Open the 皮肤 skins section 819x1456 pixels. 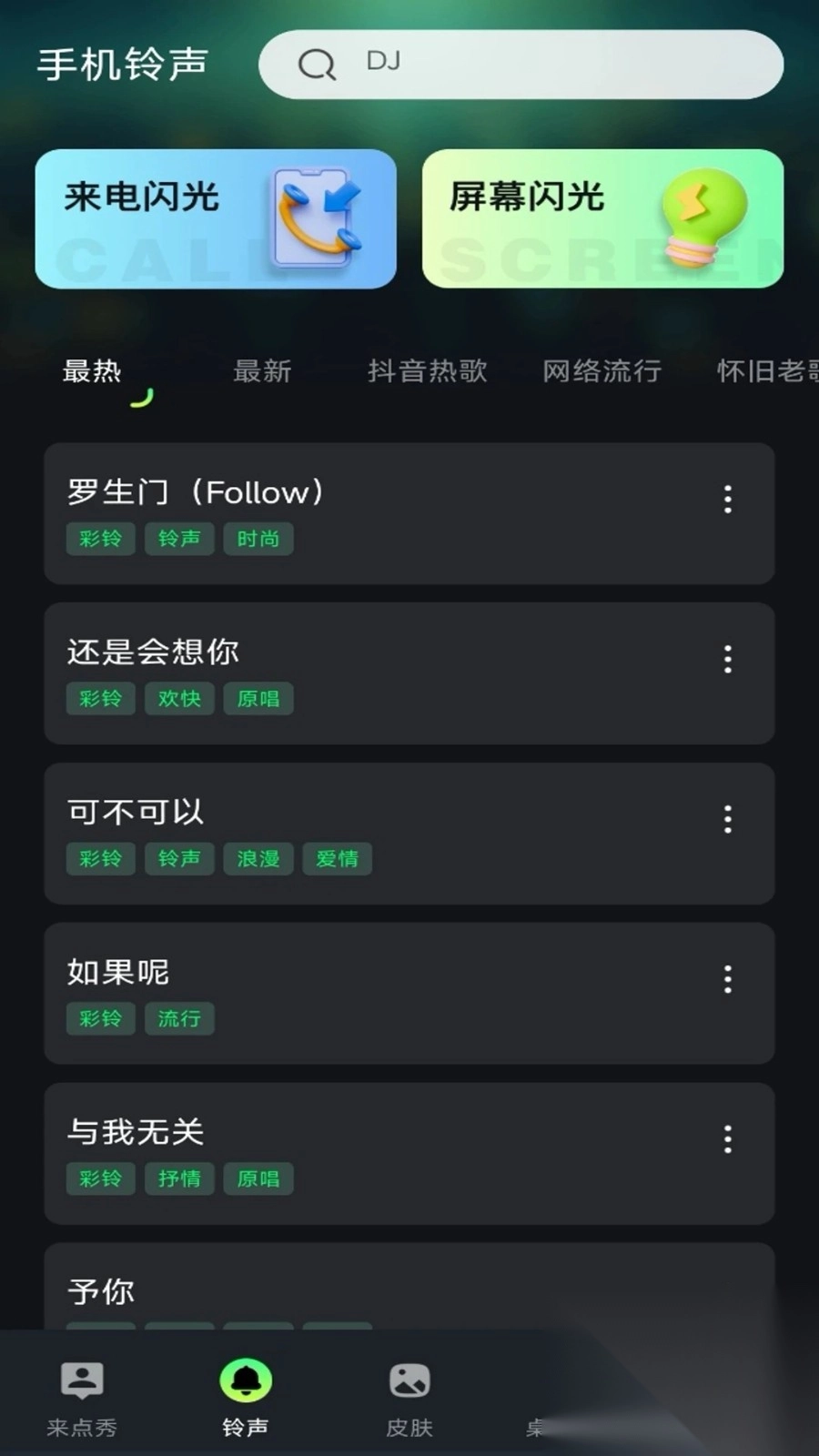pos(409,1392)
